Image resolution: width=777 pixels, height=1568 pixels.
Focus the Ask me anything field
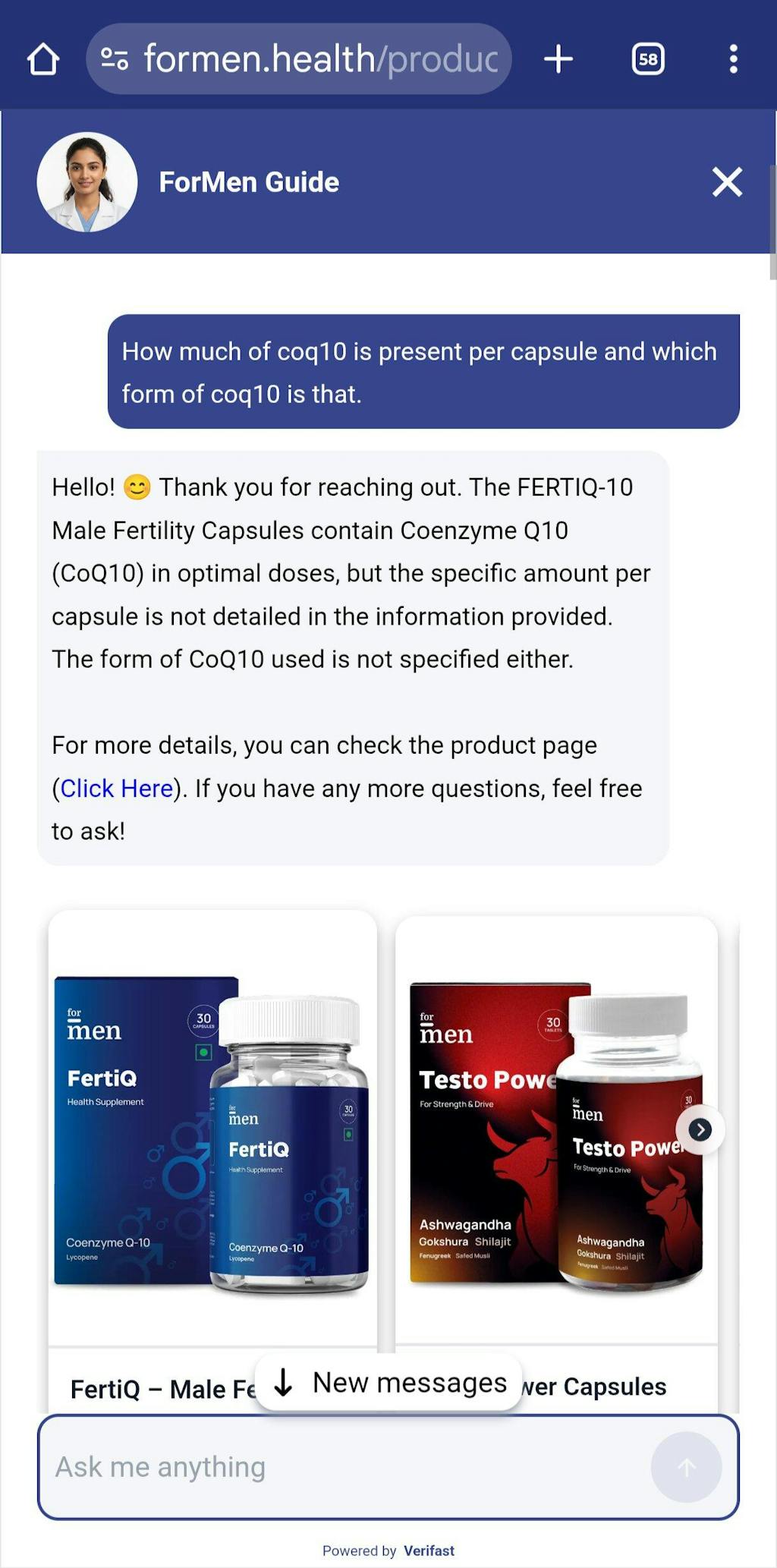pos(341,1467)
